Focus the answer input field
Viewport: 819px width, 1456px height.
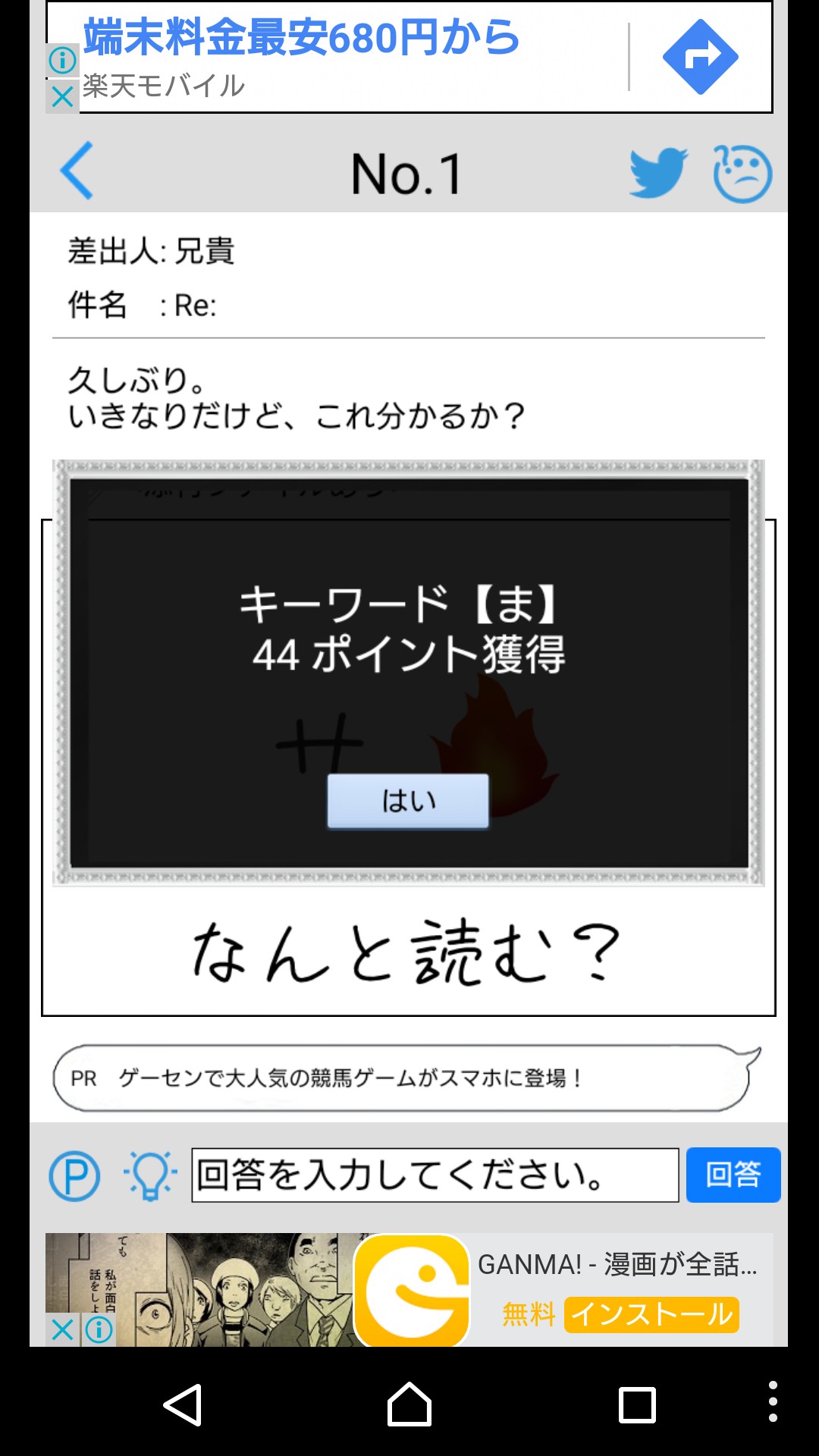point(435,1175)
